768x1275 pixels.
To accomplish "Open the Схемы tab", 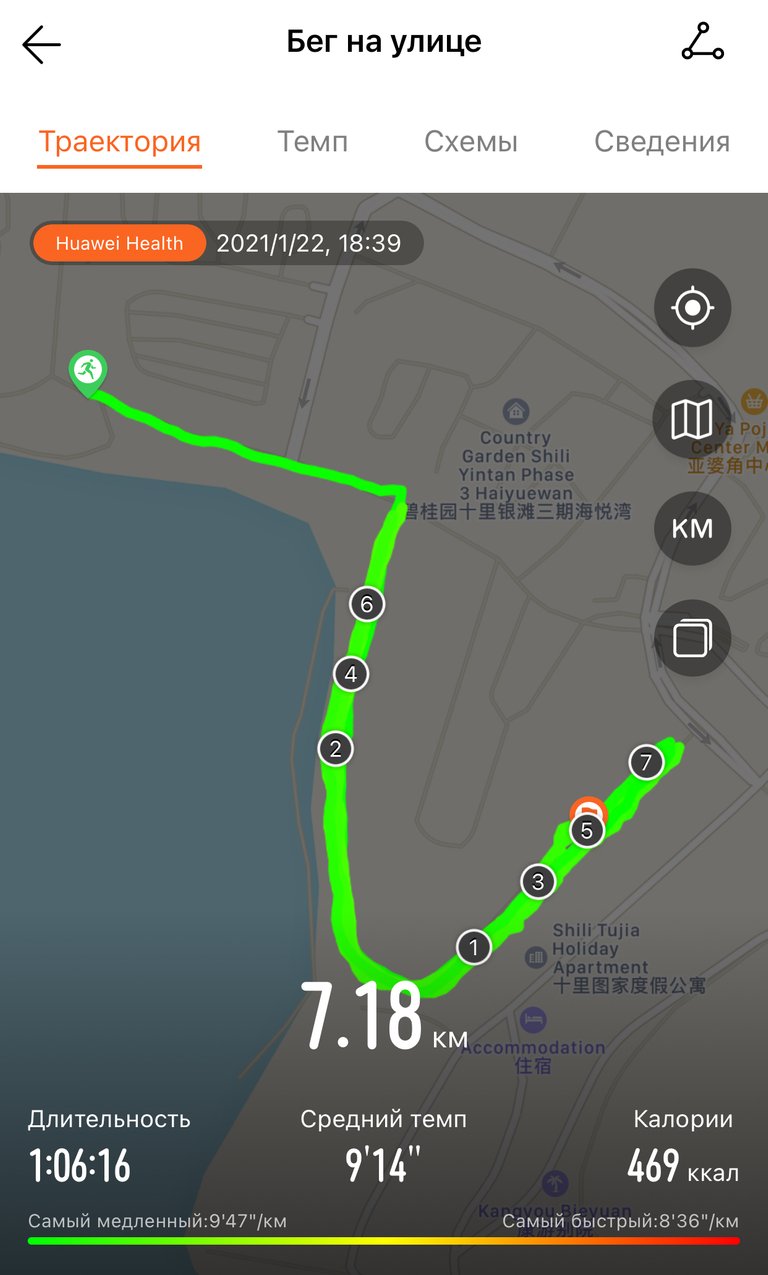I will point(471,141).
